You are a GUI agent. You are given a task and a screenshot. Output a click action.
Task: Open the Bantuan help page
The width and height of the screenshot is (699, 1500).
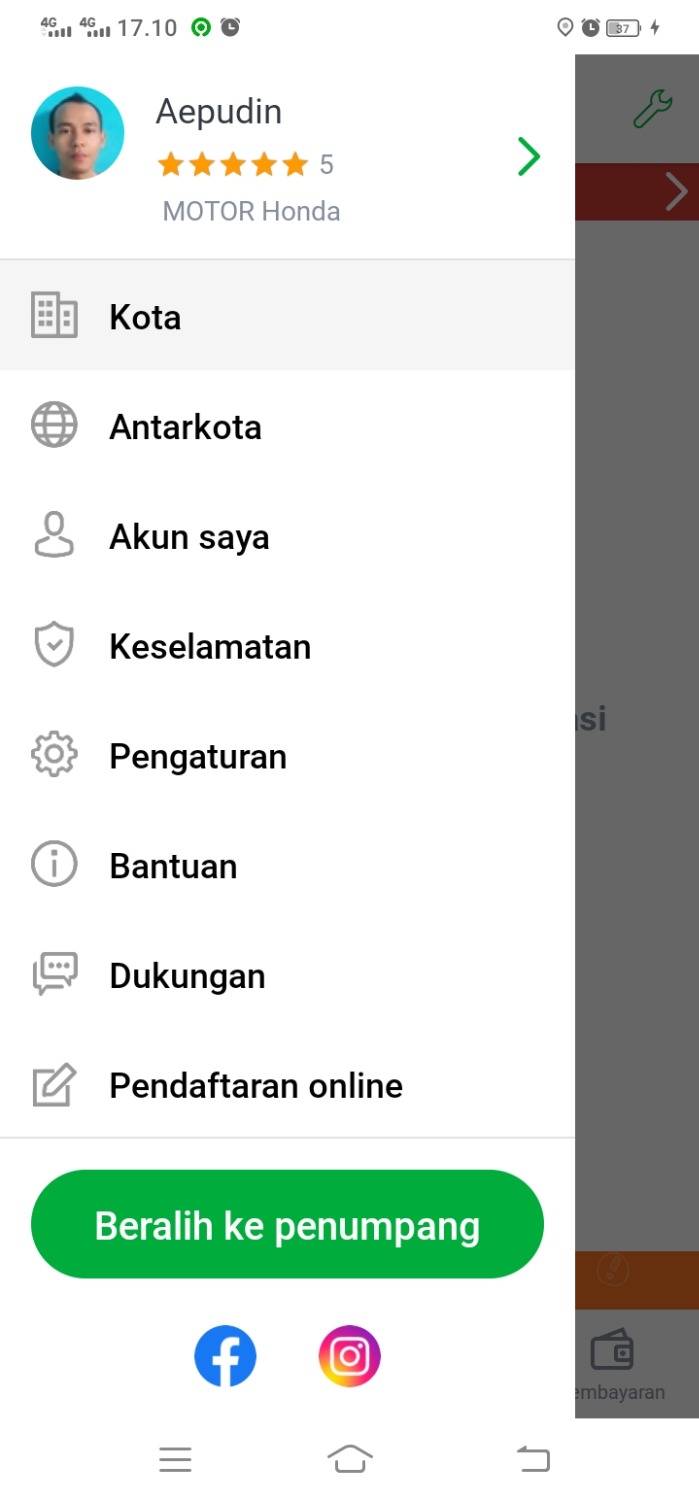173,866
